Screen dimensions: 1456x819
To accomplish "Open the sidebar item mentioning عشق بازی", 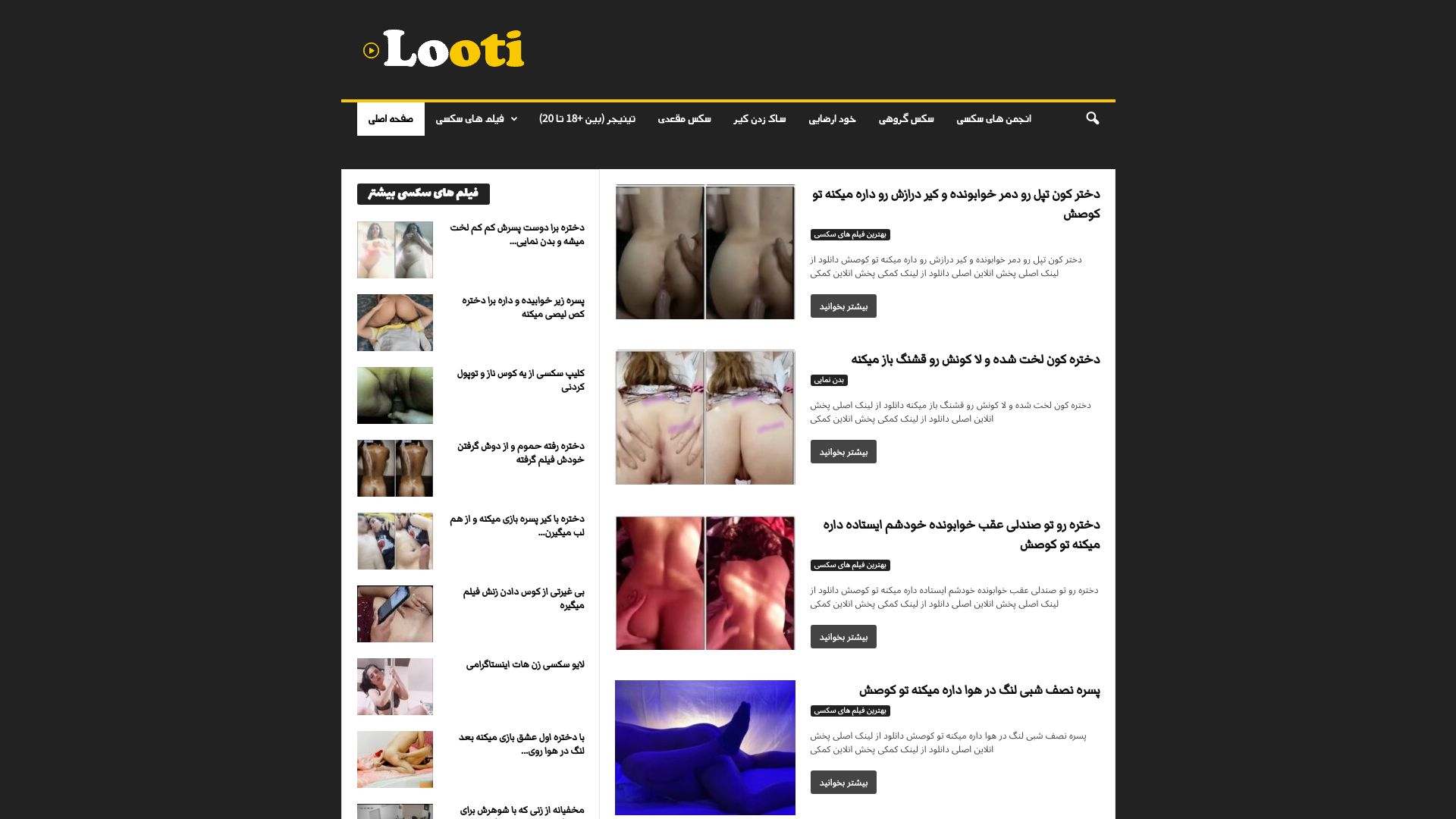I will 522,744.
